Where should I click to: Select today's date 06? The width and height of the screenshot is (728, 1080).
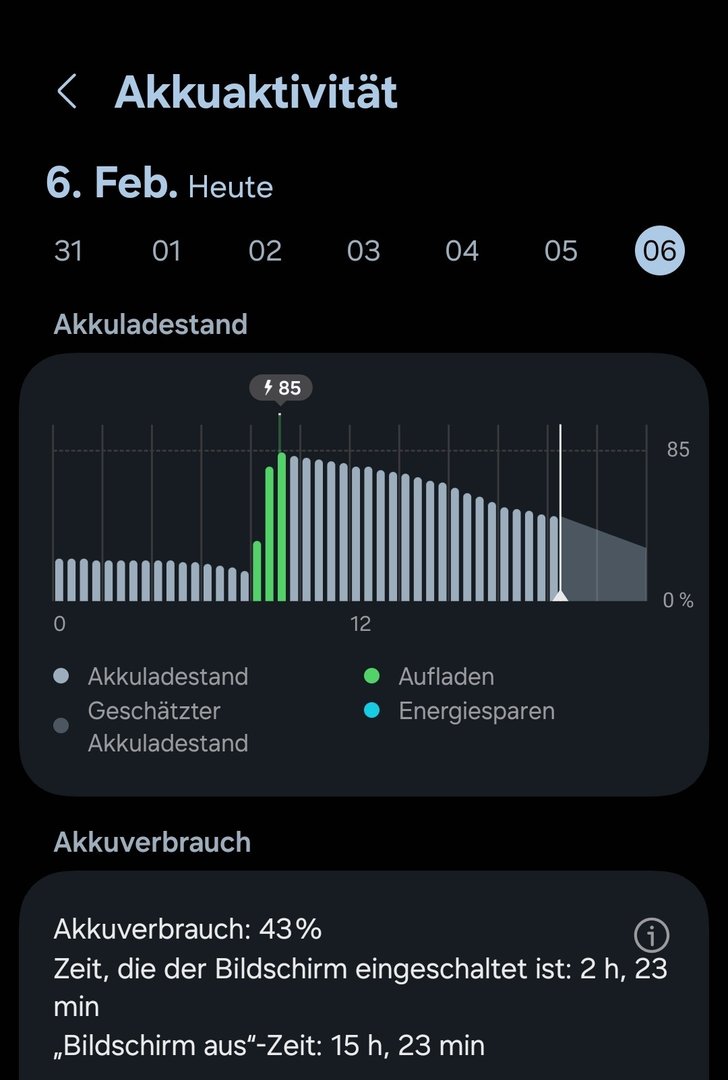coord(660,250)
